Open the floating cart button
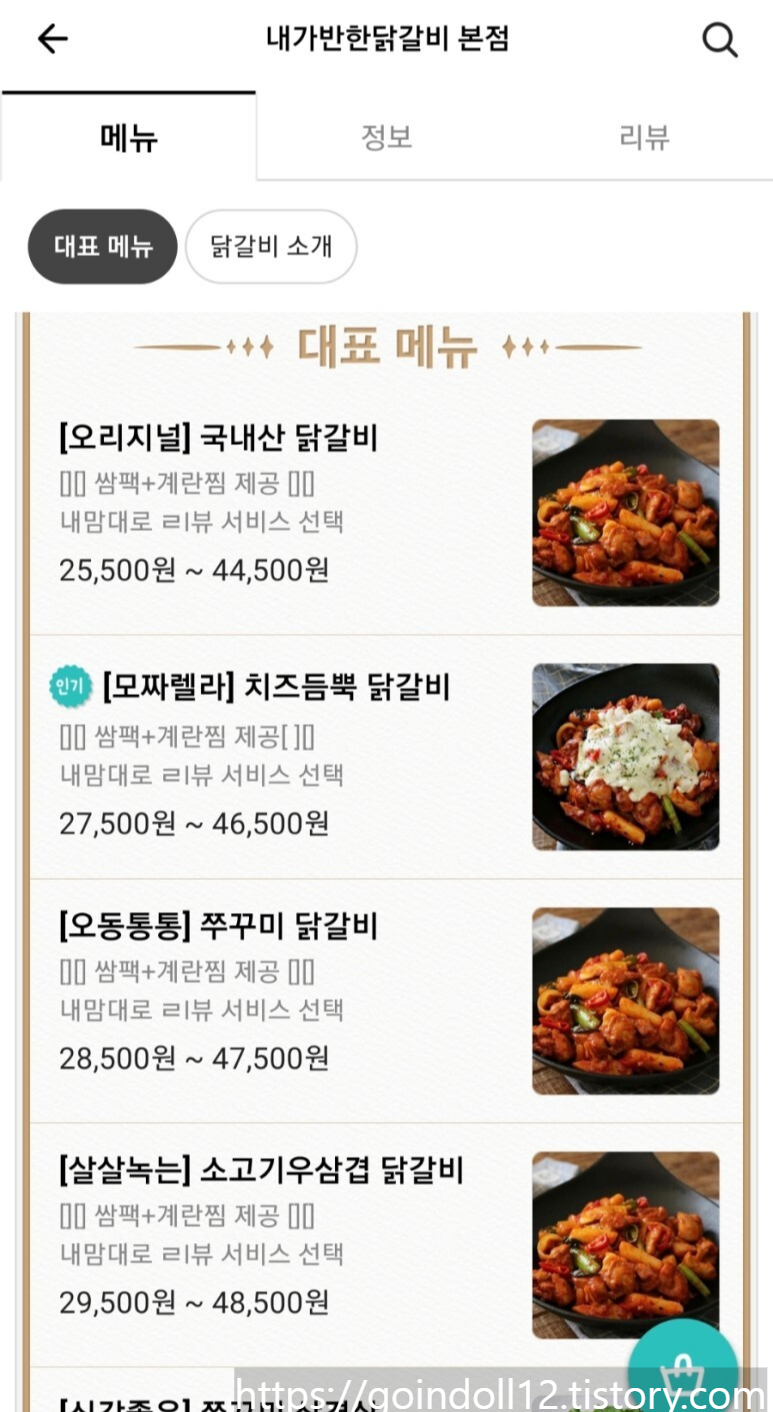The height and width of the screenshot is (1412, 773). [x=683, y=1366]
